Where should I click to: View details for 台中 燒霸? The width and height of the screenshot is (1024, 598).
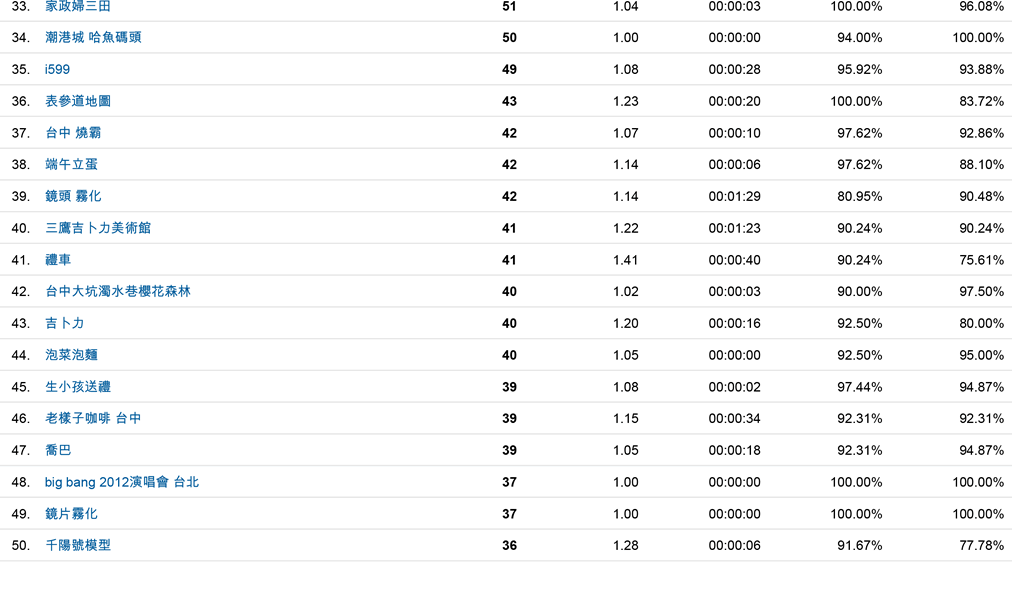pyautogui.click(x=73, y=133)
